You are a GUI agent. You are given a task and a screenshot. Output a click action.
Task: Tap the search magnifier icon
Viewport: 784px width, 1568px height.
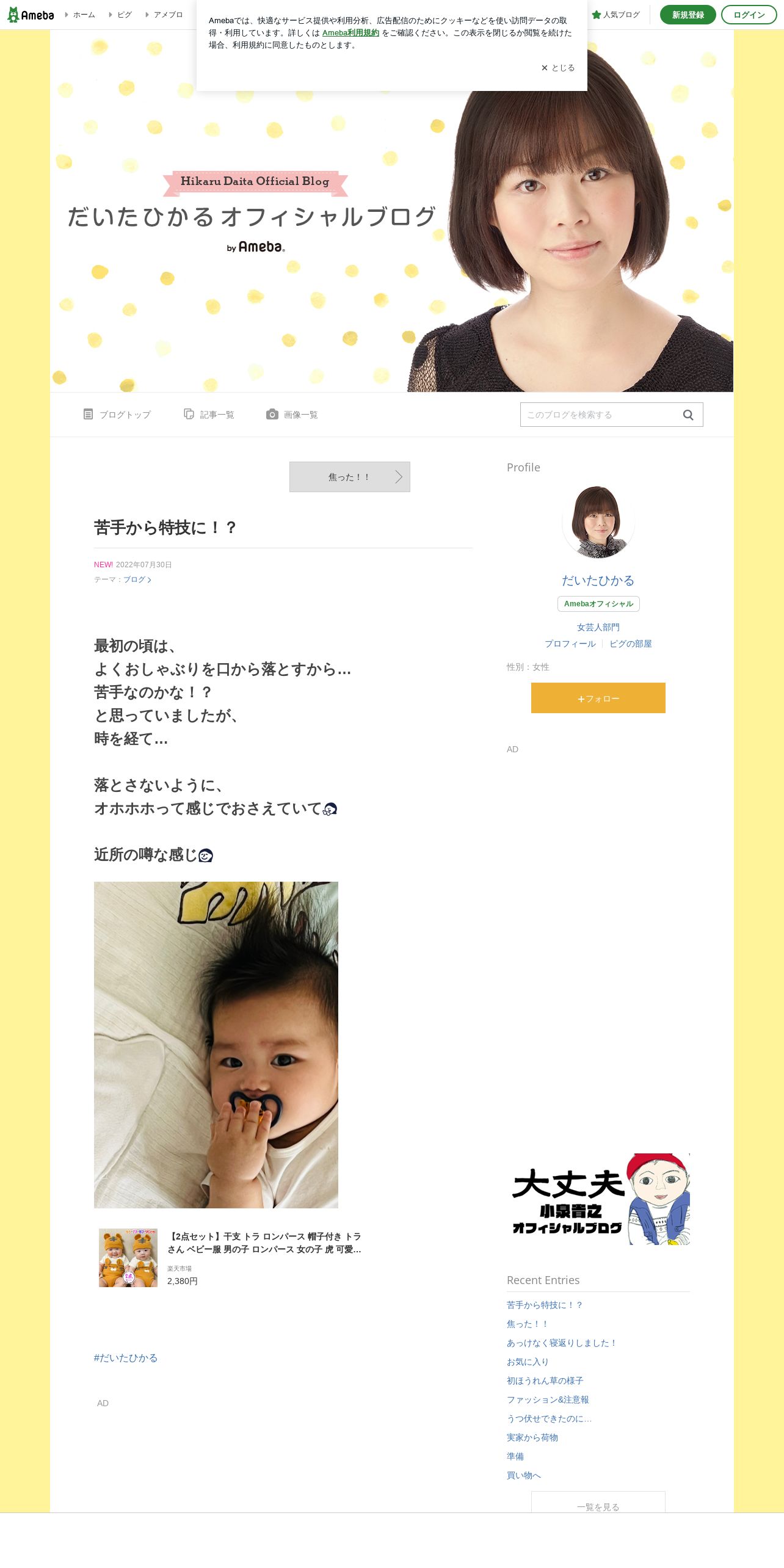coord(688,415)
